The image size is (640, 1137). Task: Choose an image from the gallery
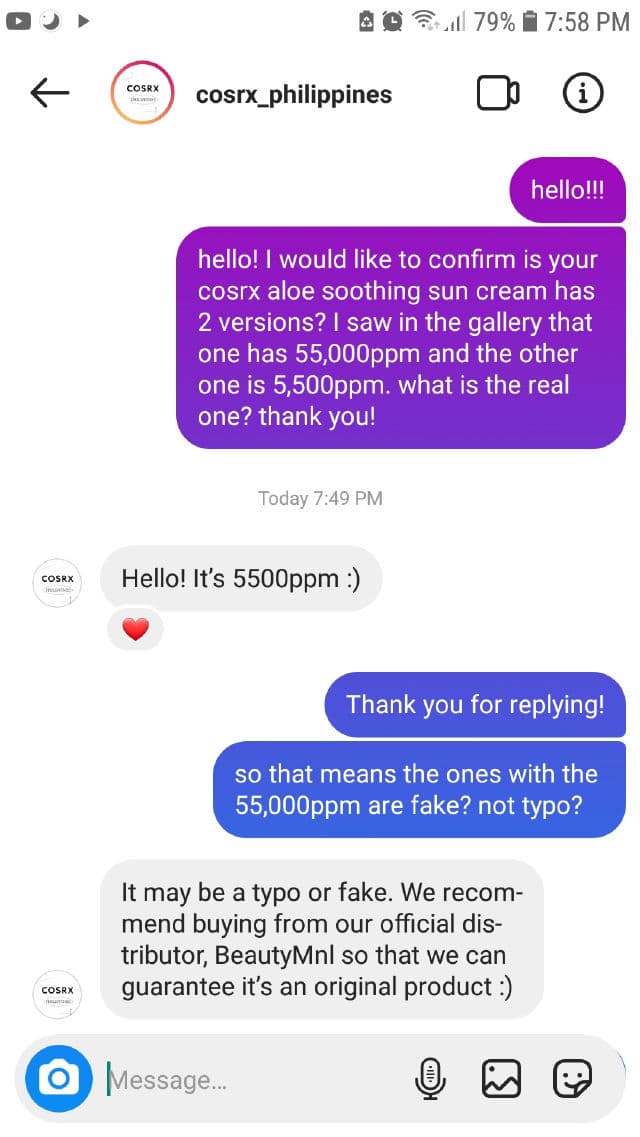pyautogui.click(x=501, y=1078)
